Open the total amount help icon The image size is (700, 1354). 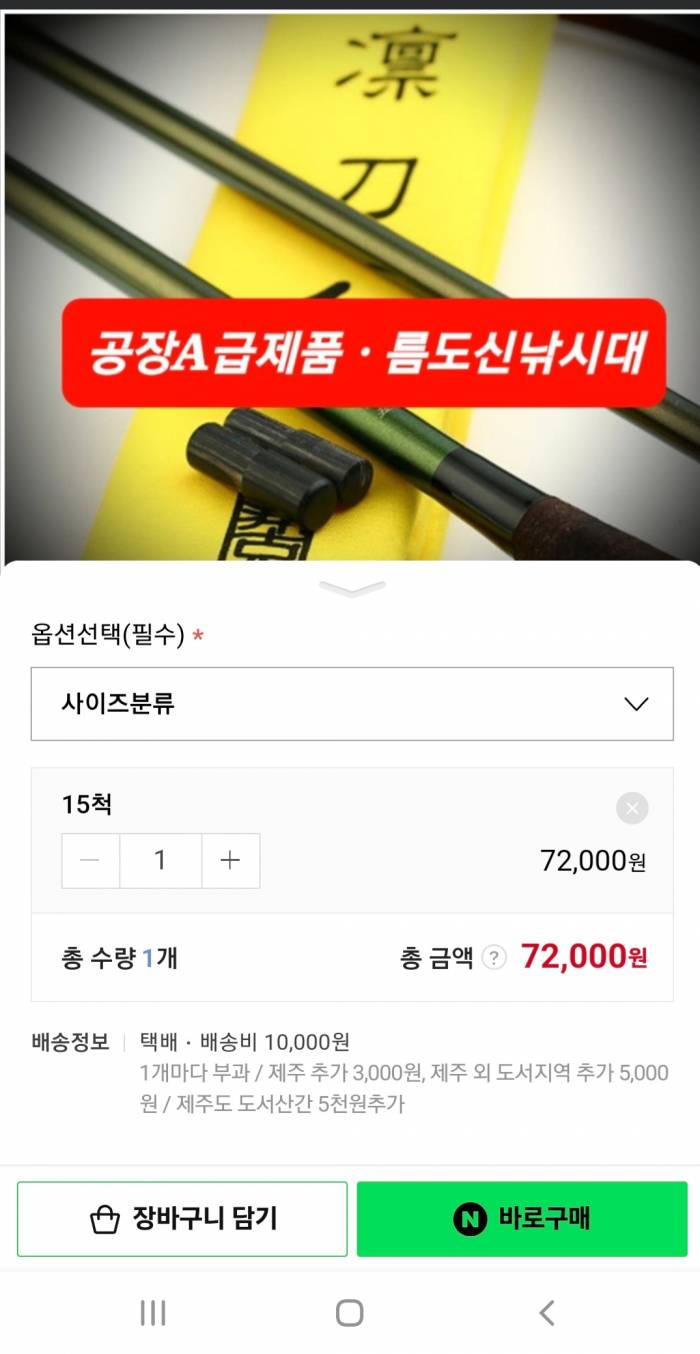tap(494, 958)
